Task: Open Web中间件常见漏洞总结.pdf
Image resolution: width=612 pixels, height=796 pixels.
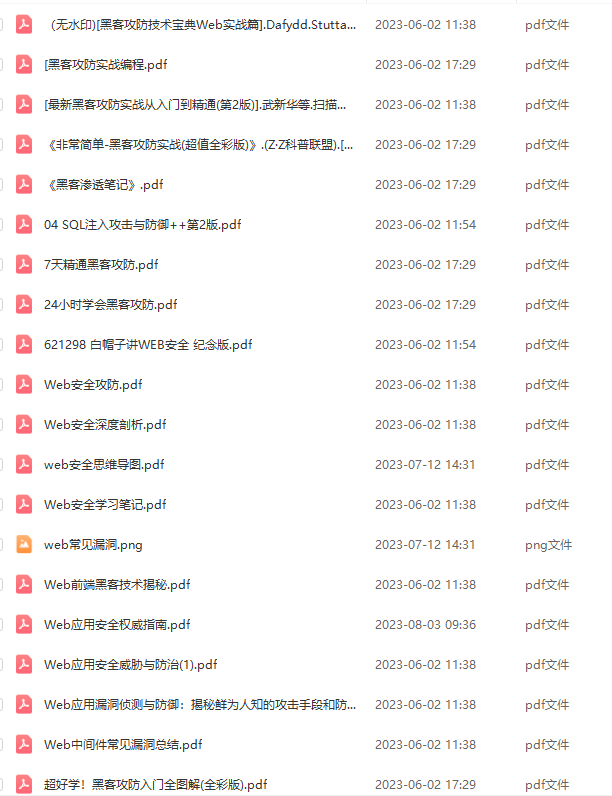Action: [x=123, y=745]
